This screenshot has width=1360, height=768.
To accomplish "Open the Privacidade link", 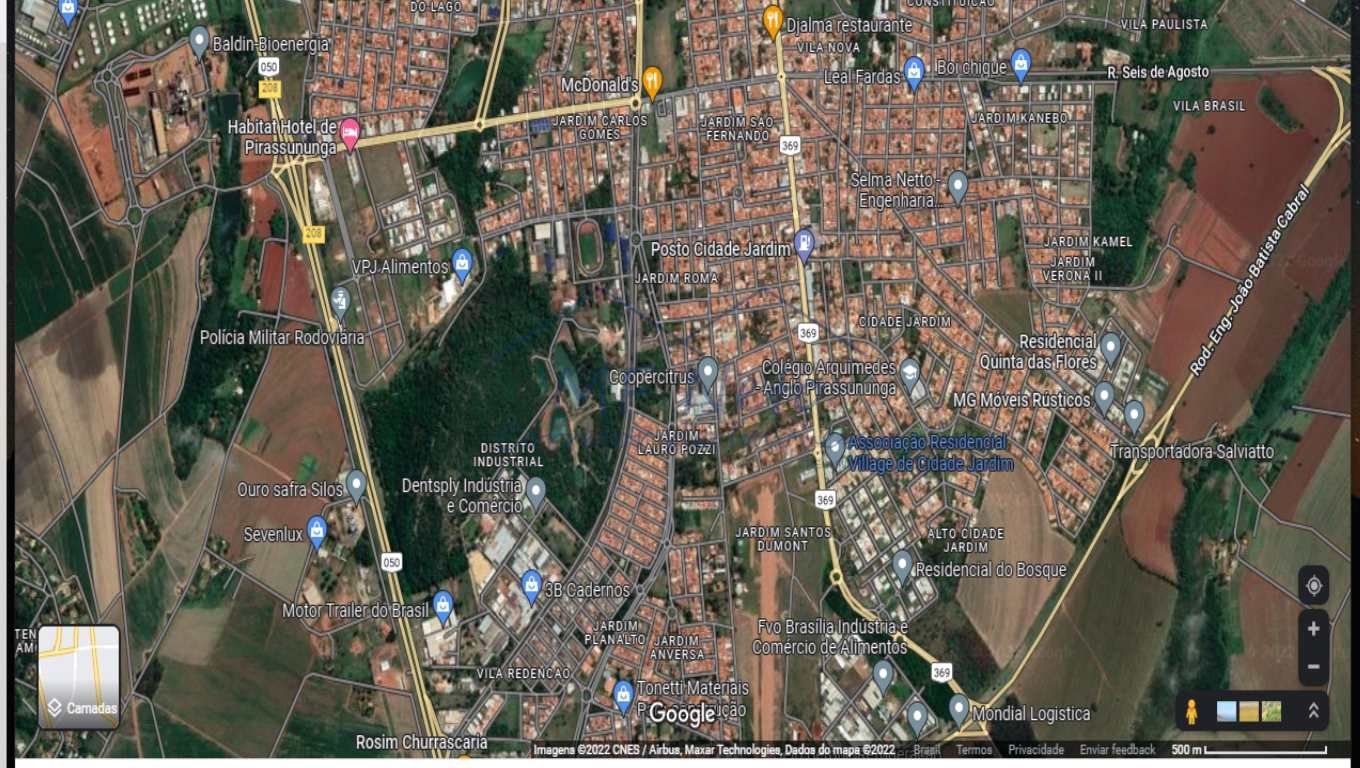I will coord(1036,750).
